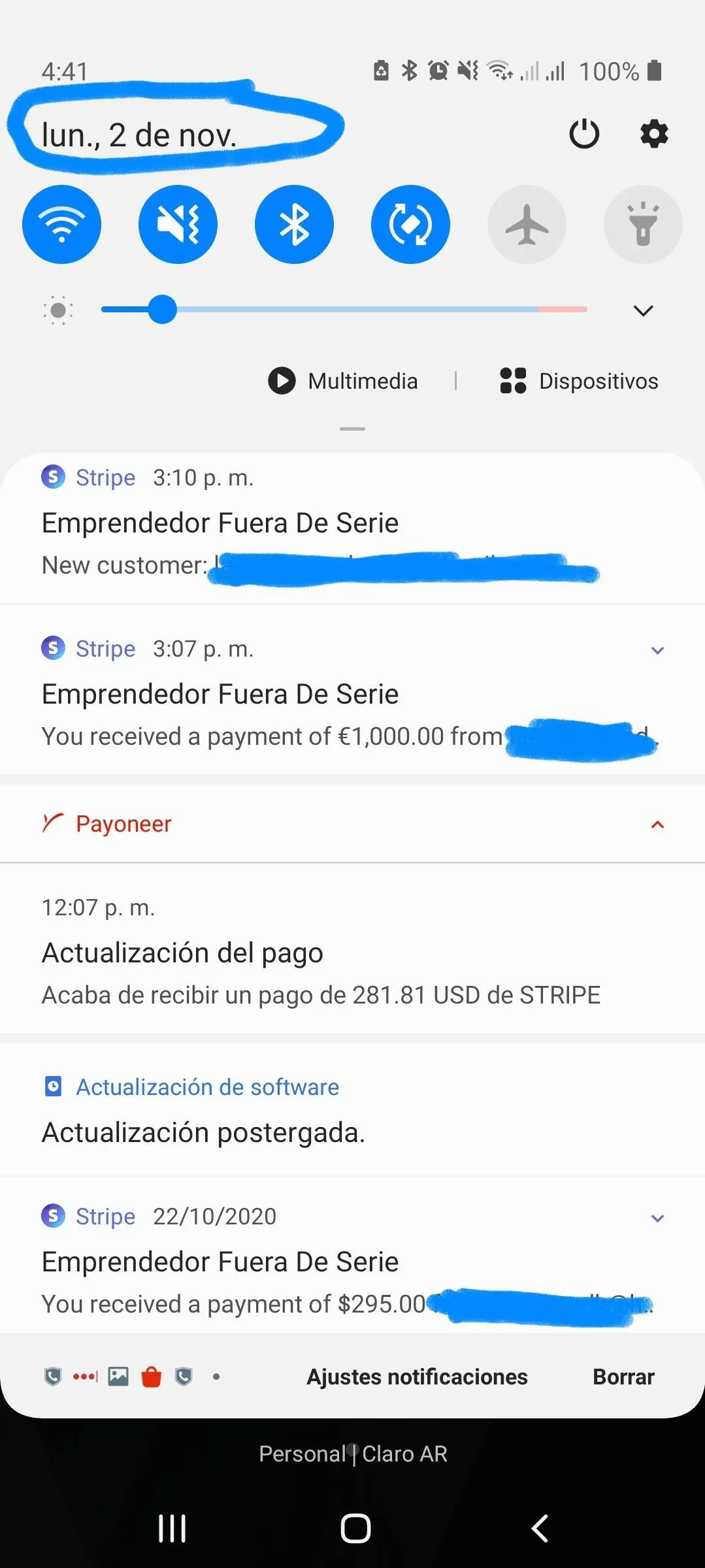Expand brightness options chevron
Viewport: 705px width, 1568px height.
click(644, 310)
